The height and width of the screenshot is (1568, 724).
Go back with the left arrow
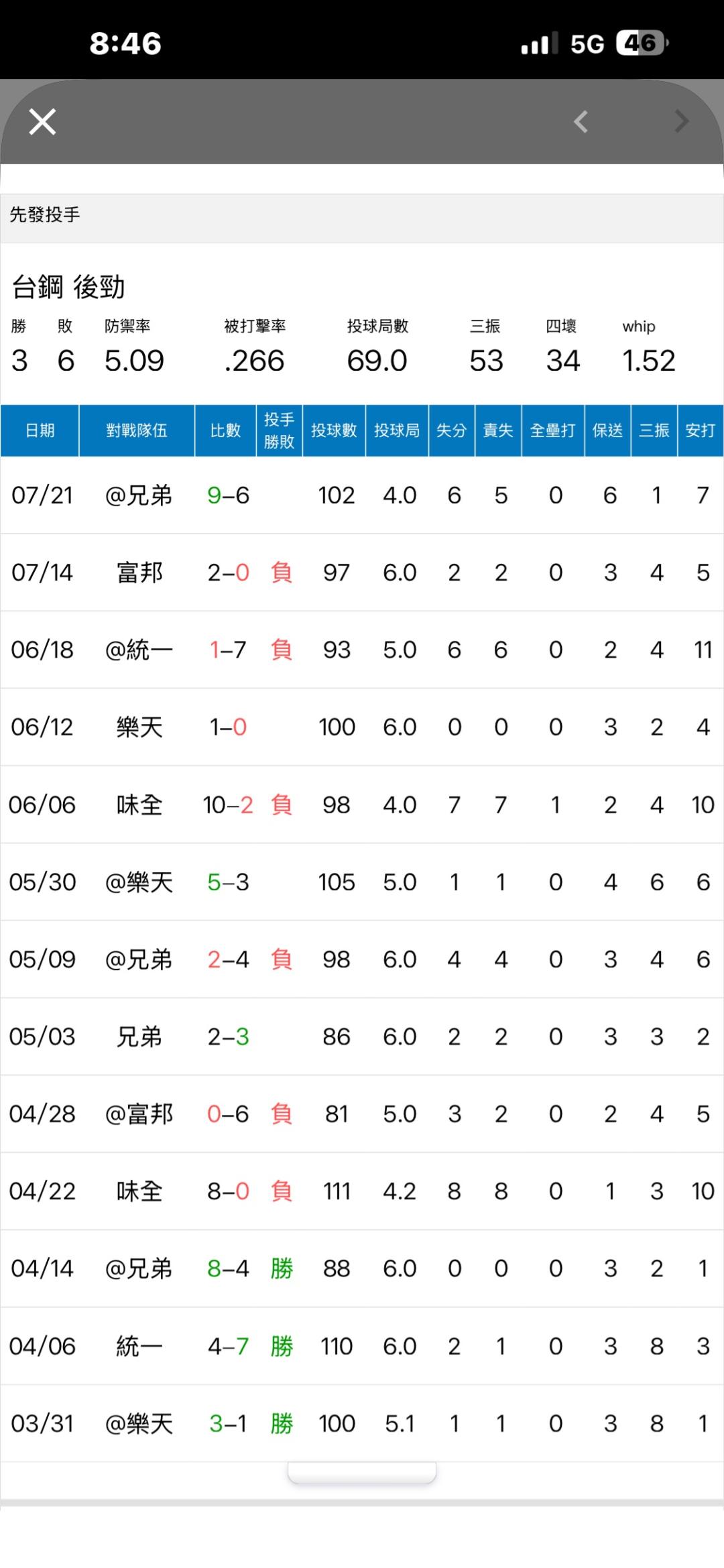581,122
